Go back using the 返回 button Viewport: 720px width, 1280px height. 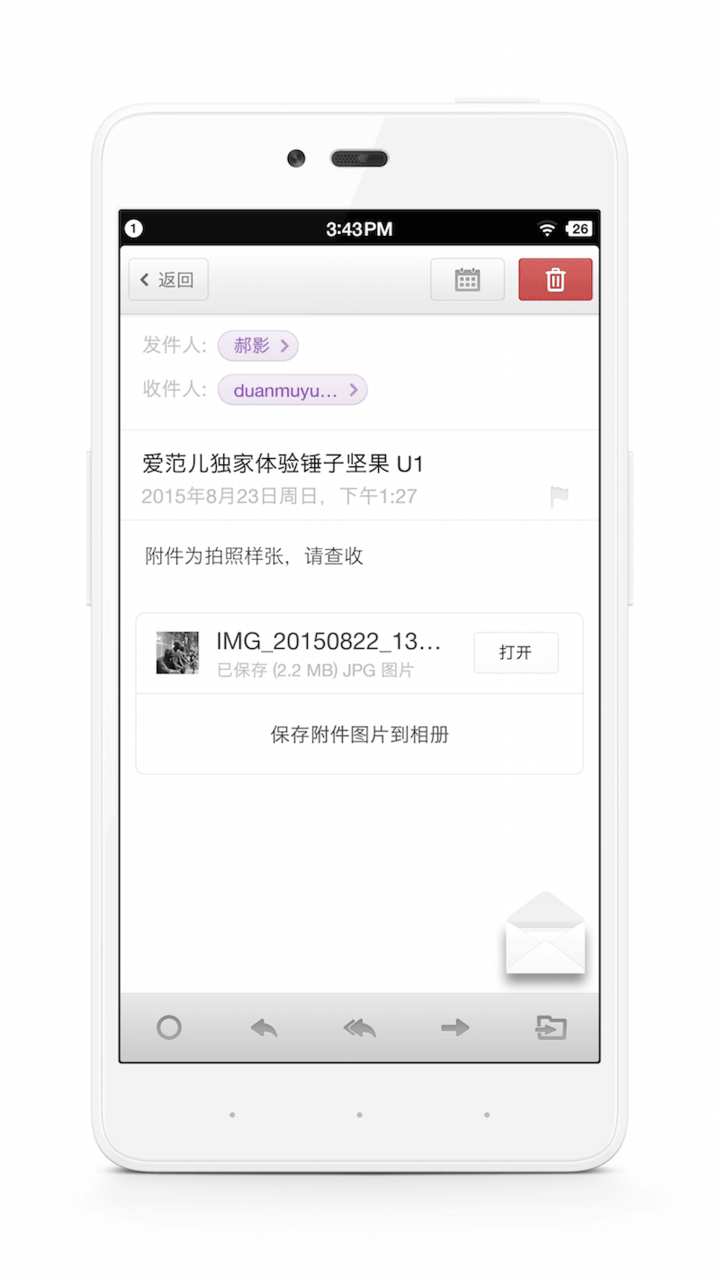click(x=168, y=280)
